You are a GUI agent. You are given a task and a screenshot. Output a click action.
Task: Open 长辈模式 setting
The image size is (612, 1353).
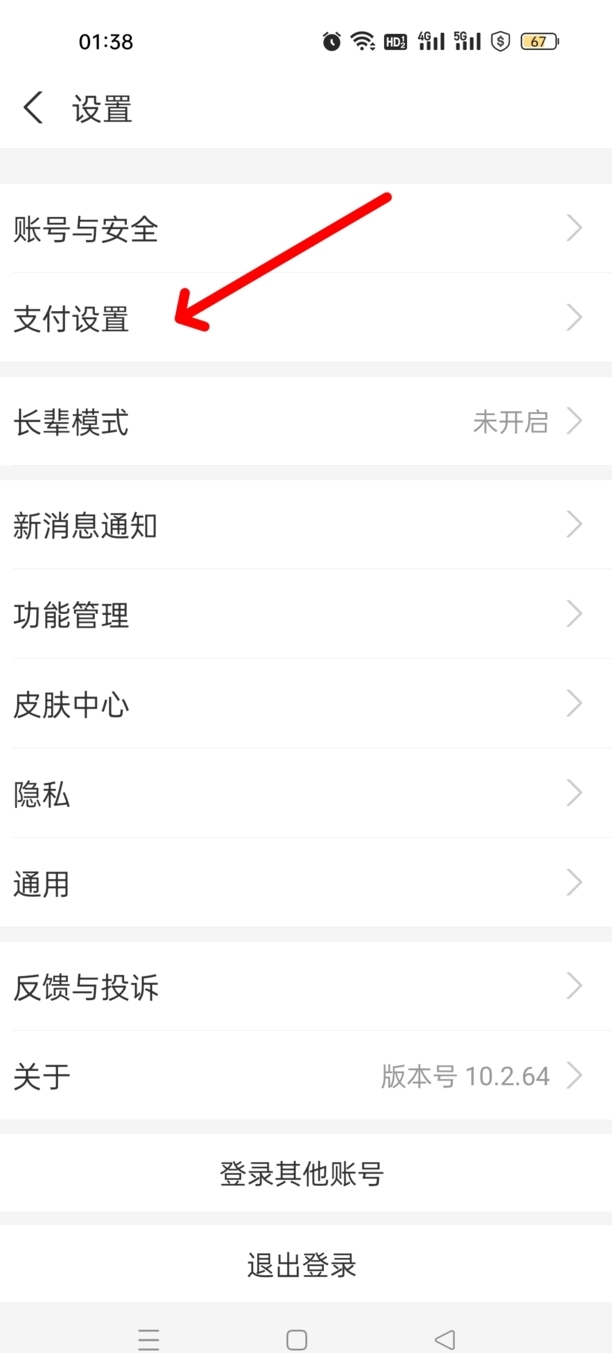pos(306,421)
